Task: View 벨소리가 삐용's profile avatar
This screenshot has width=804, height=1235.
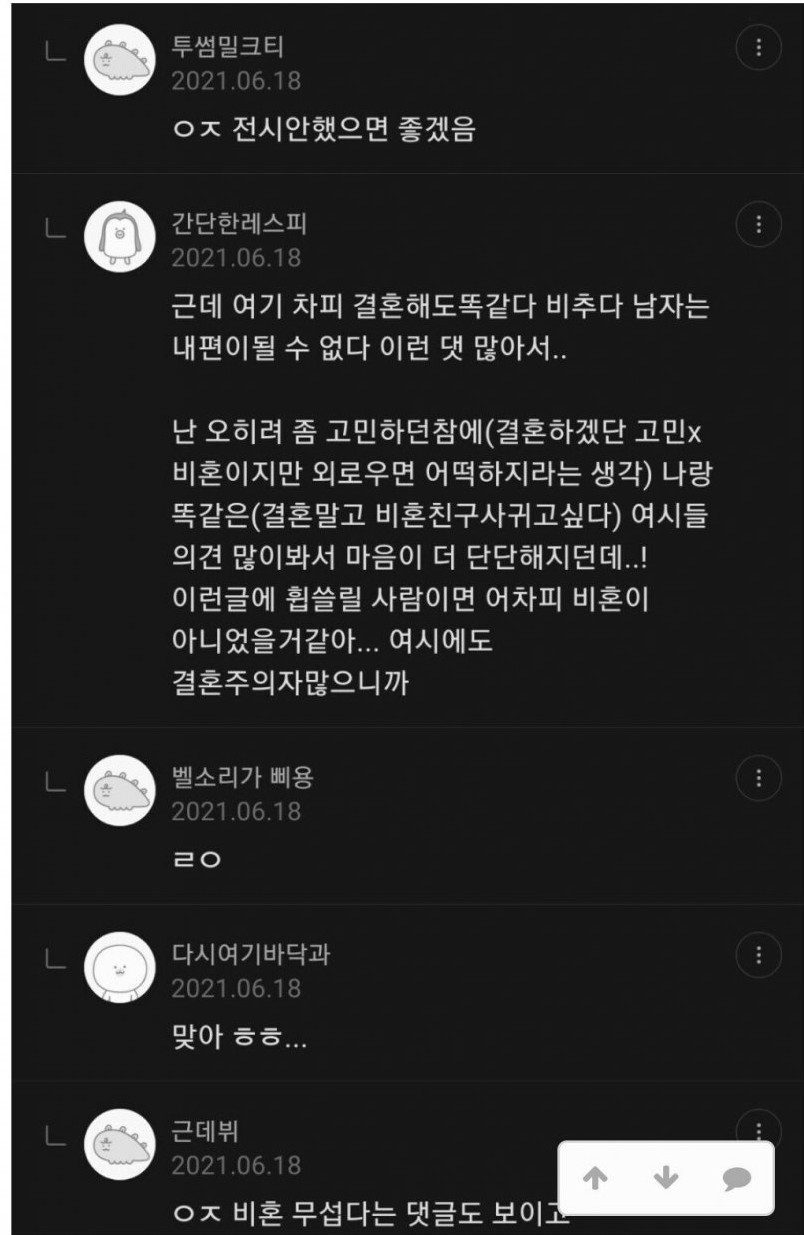Action: [x=120, y=790]
